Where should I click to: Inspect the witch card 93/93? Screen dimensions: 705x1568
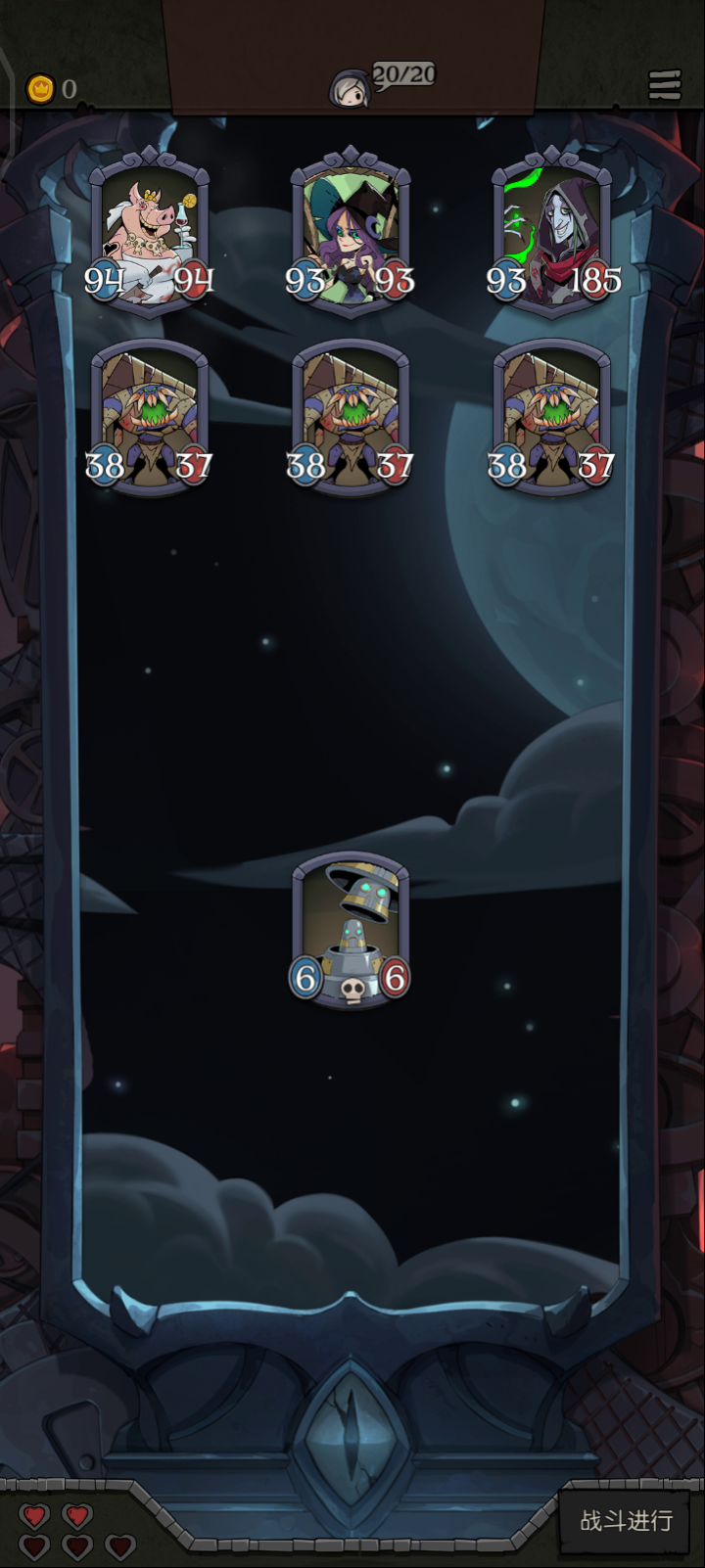[351, 232]
